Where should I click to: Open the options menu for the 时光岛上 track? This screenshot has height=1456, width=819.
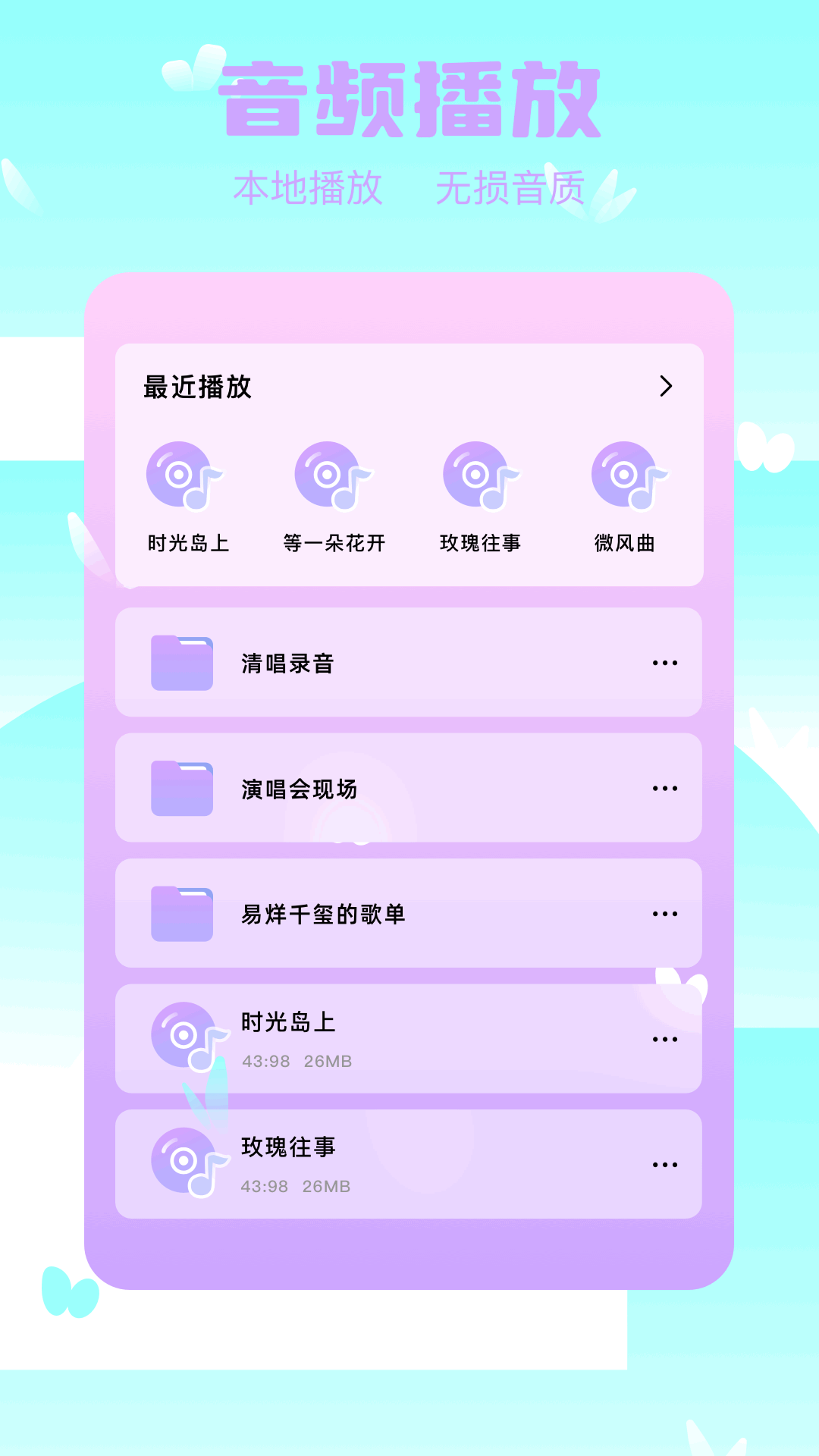click(664, 1039)
